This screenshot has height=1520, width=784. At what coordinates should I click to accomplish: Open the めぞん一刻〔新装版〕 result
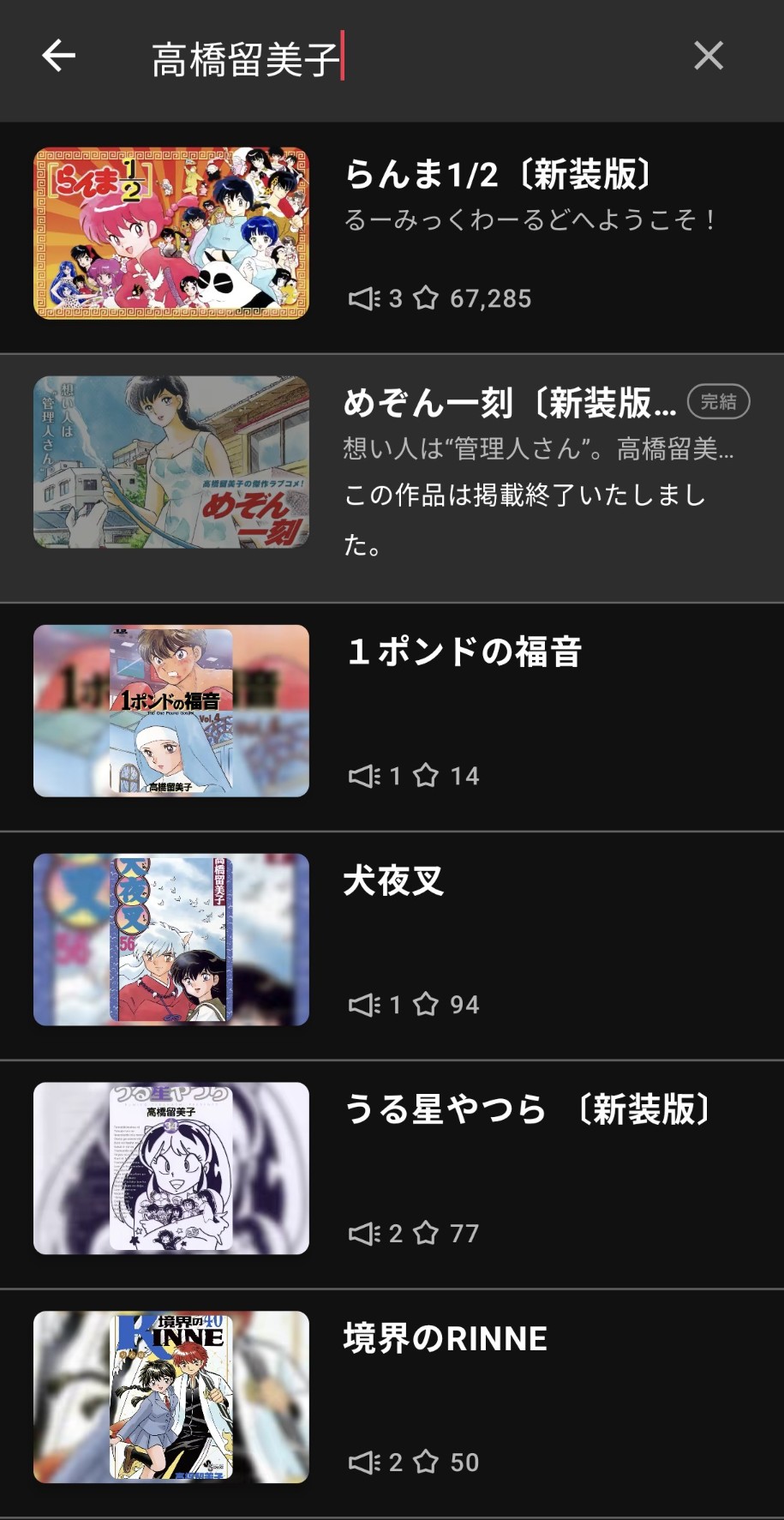coord(510,403)
